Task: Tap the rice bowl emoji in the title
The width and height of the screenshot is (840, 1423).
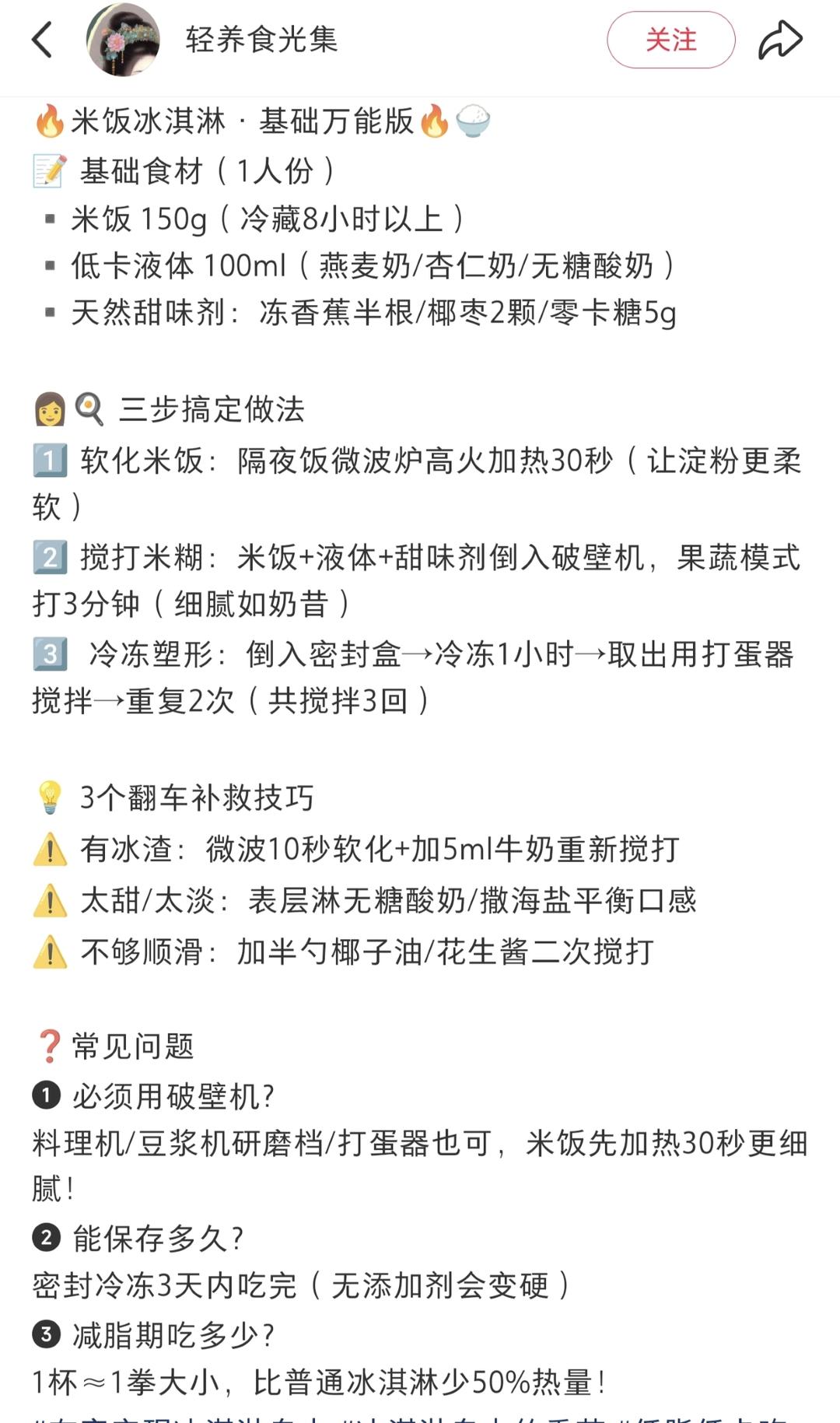Action: [474, 123]
